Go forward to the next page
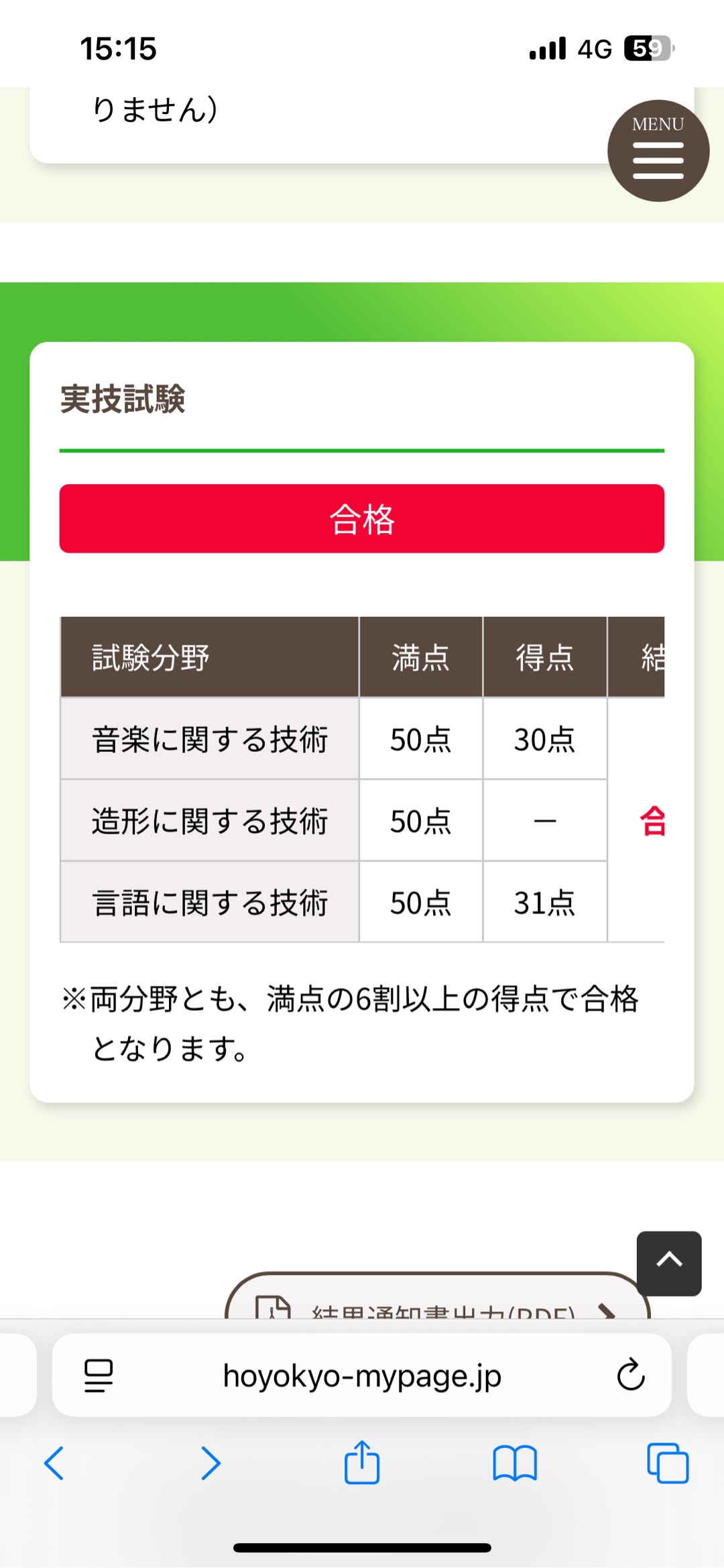The height and width of the screenshot is (1568, 724). click(x=210, y=1463)
